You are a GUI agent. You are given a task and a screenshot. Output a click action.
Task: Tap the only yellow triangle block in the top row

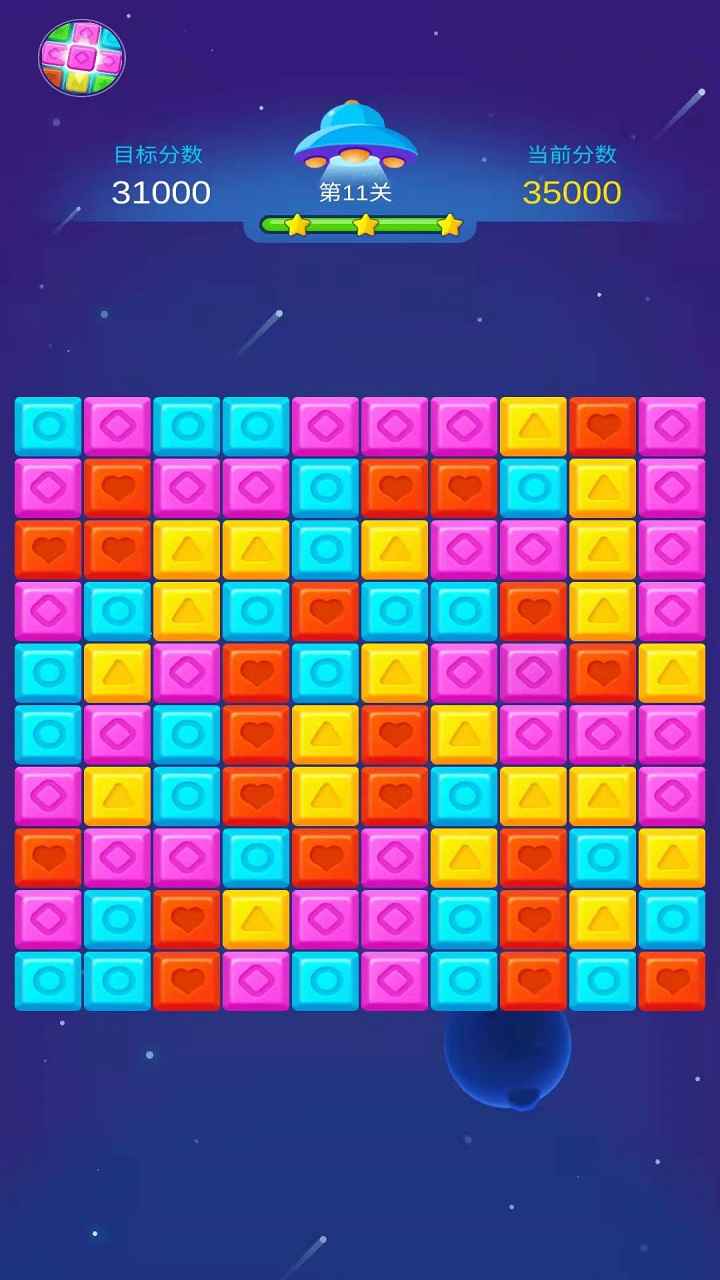(533, 427)
